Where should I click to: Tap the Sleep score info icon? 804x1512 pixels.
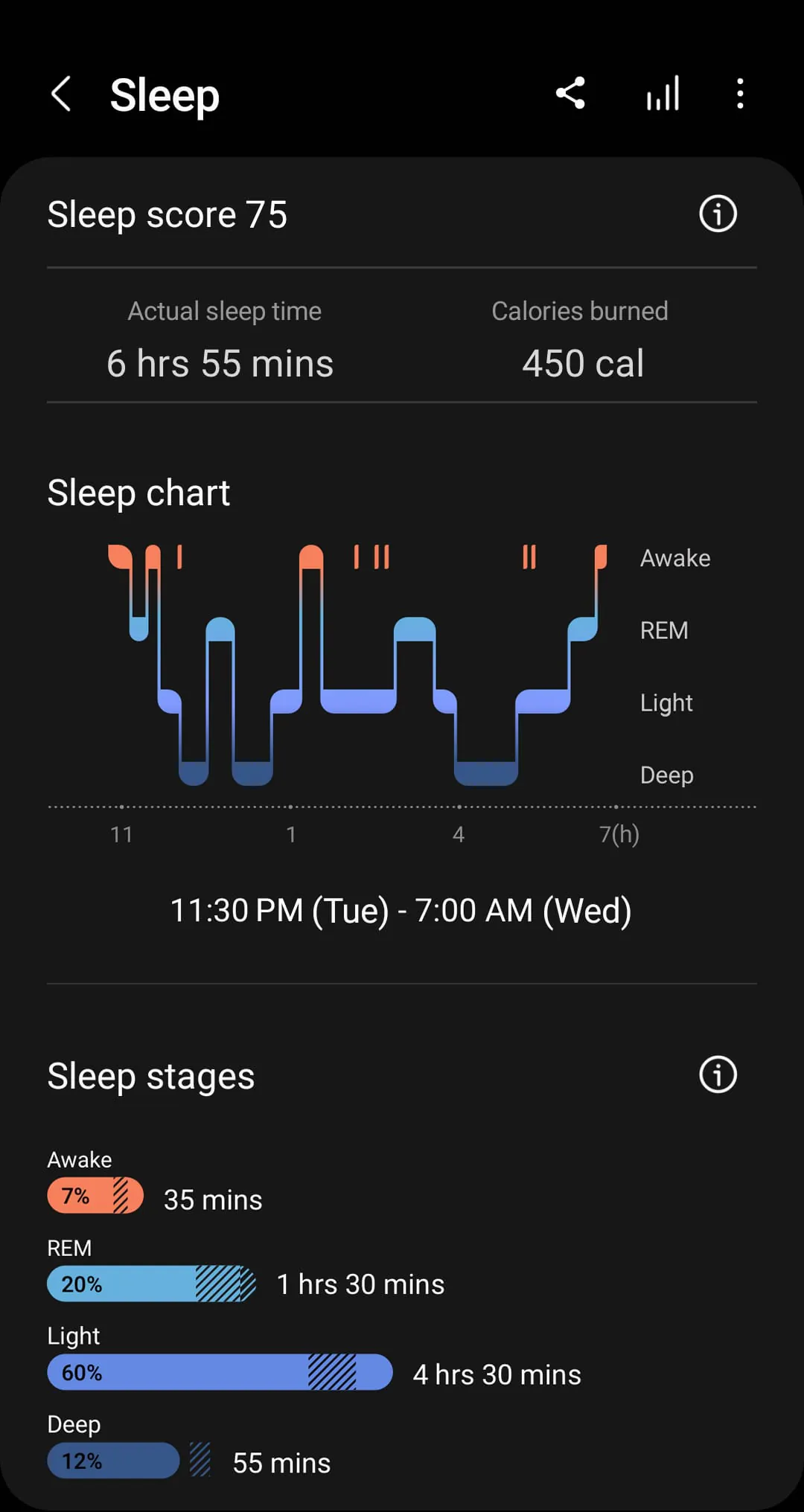(x=717, y=214)
